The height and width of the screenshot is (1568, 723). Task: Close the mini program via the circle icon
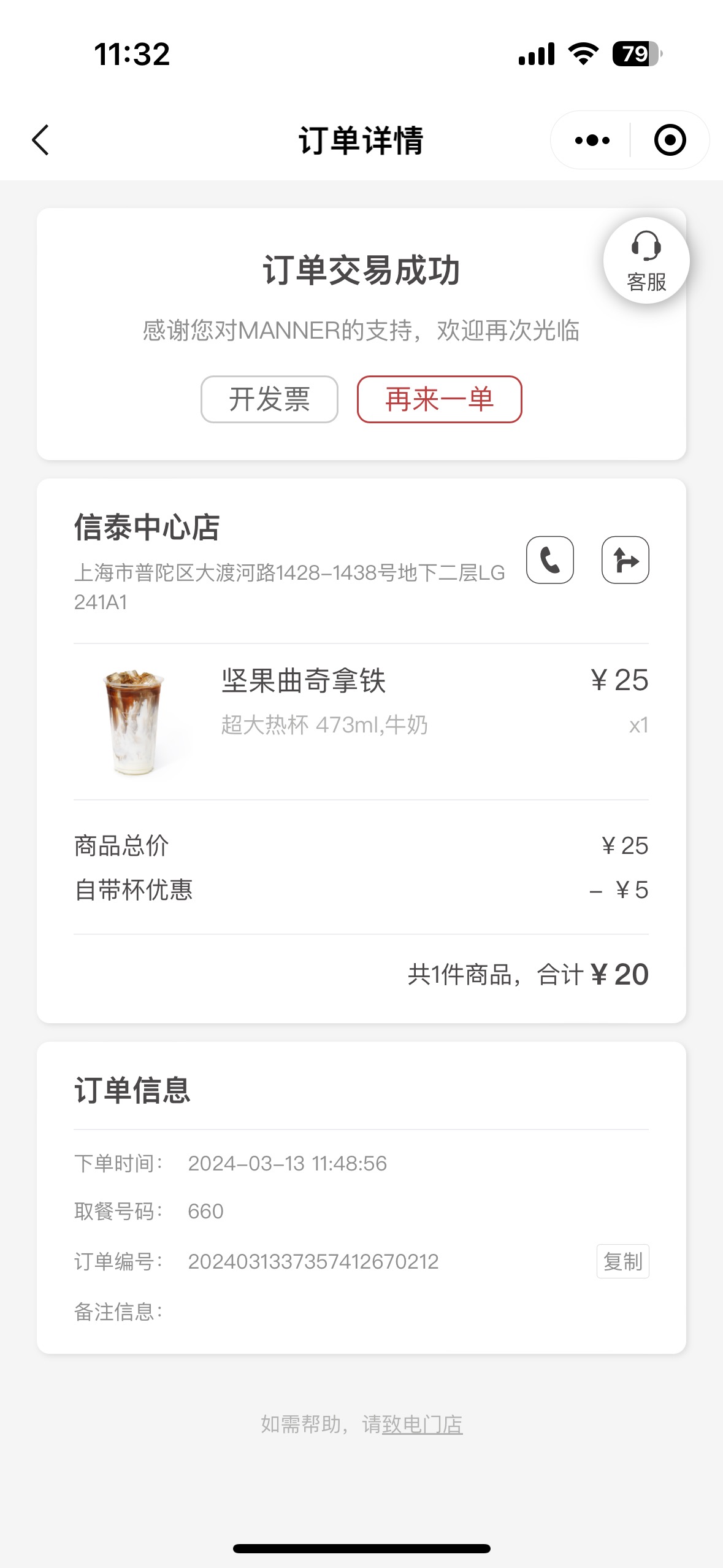pyautogui.click(x=670, y=140)
